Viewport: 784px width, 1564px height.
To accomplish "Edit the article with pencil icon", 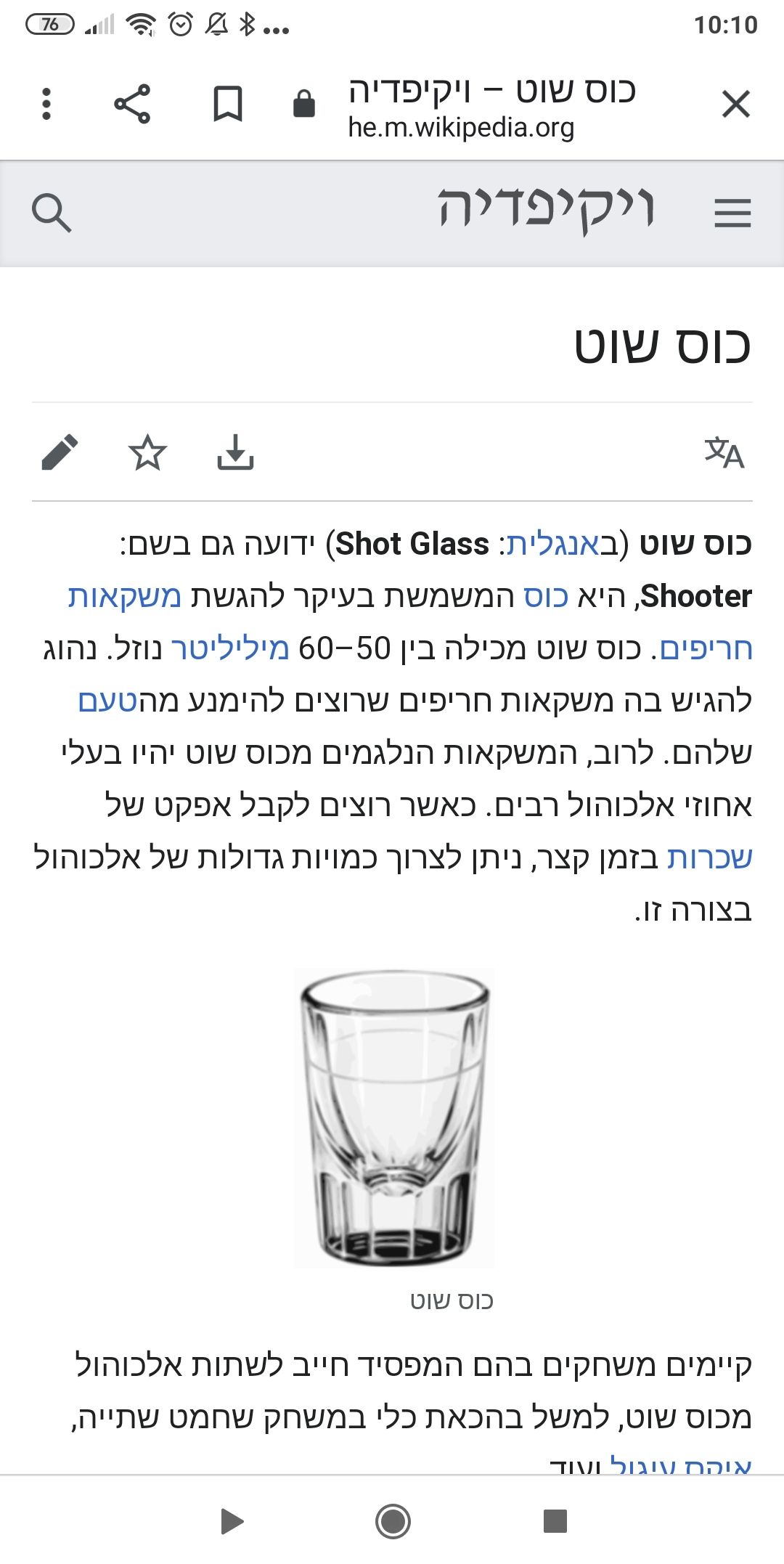I will [x=60, y=452].
